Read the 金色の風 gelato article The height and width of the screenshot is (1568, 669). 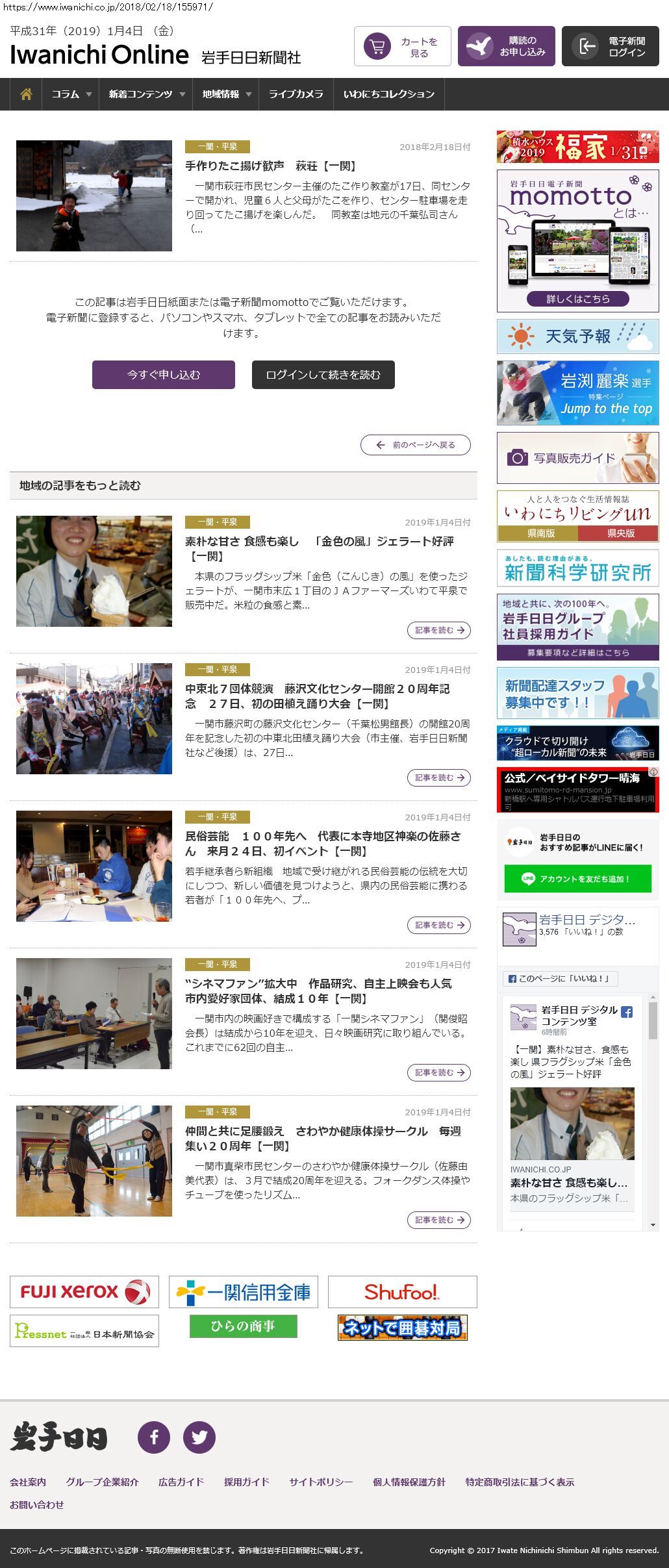438,630
